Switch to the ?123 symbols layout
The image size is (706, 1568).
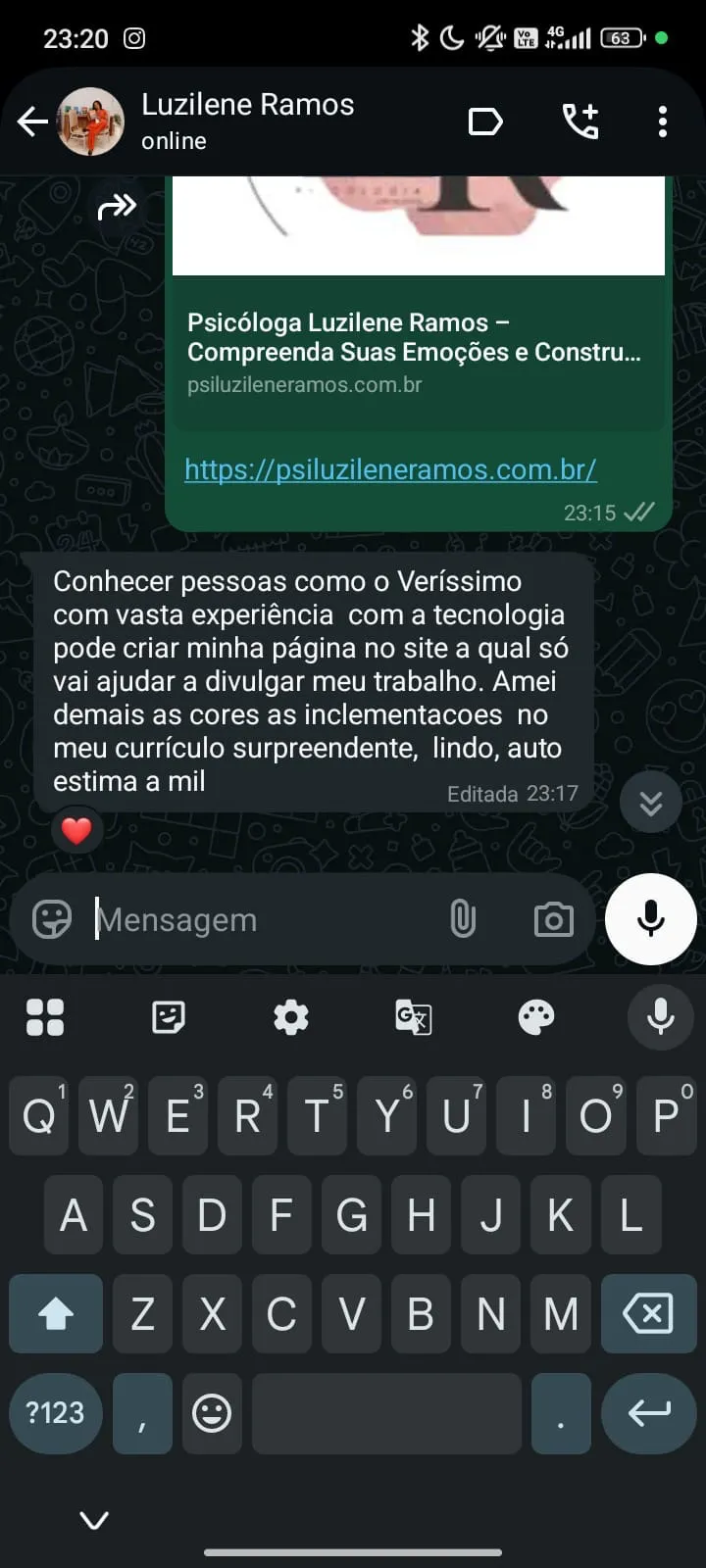(54, 1413)
